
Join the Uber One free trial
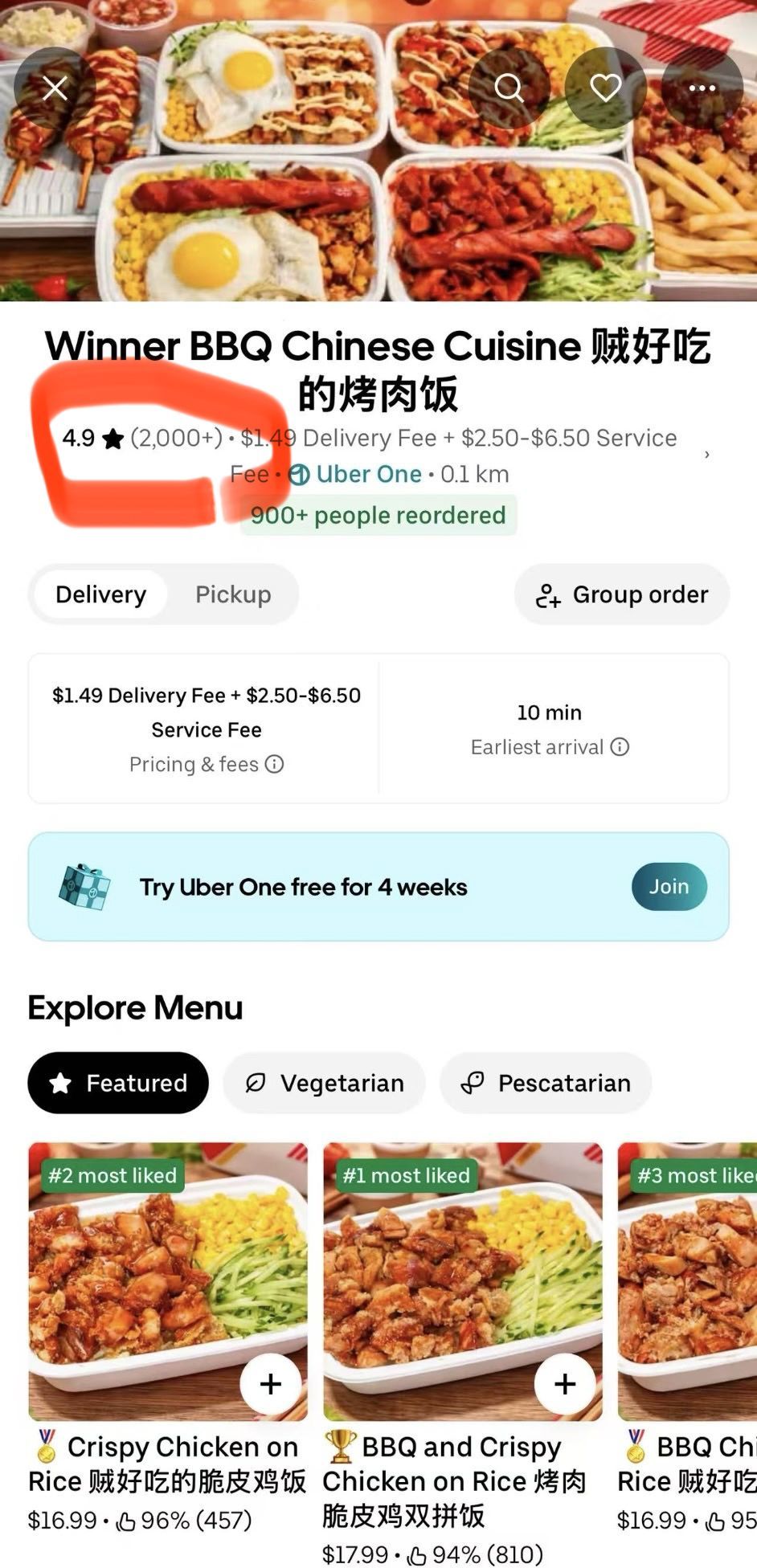tap(669, 886)
